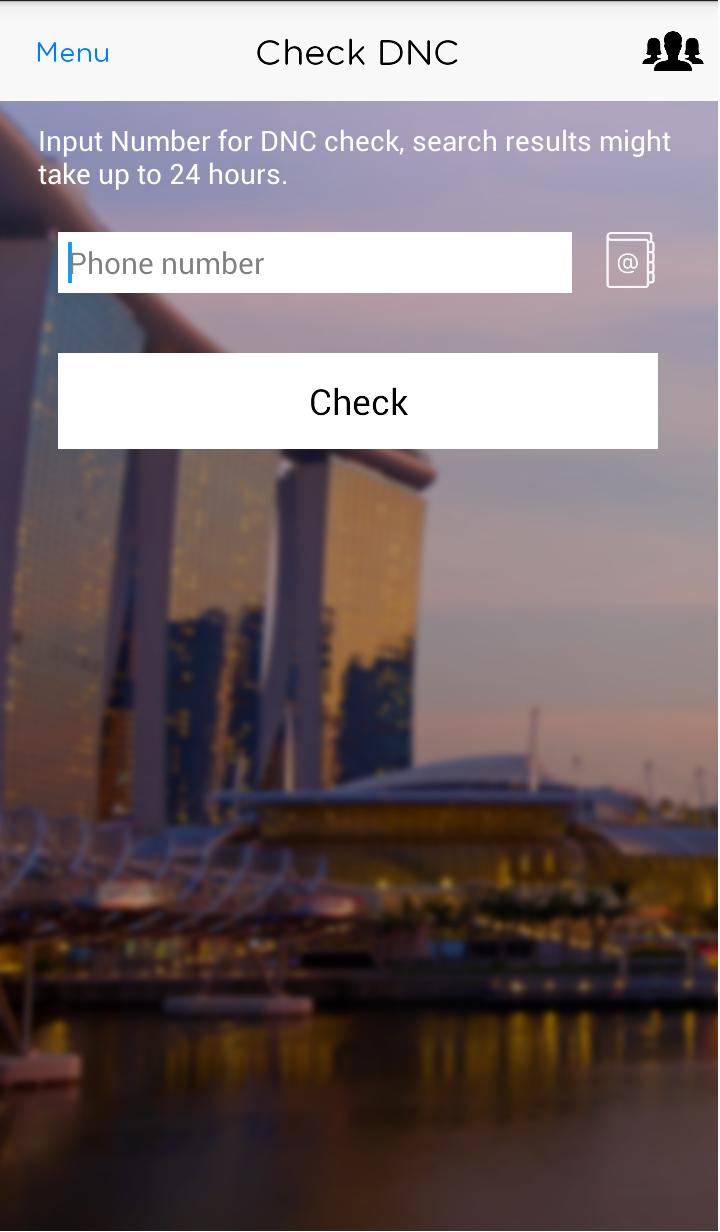Focus the Phone number field
The image size is (720, 1232).
click(x=314, y=263)
